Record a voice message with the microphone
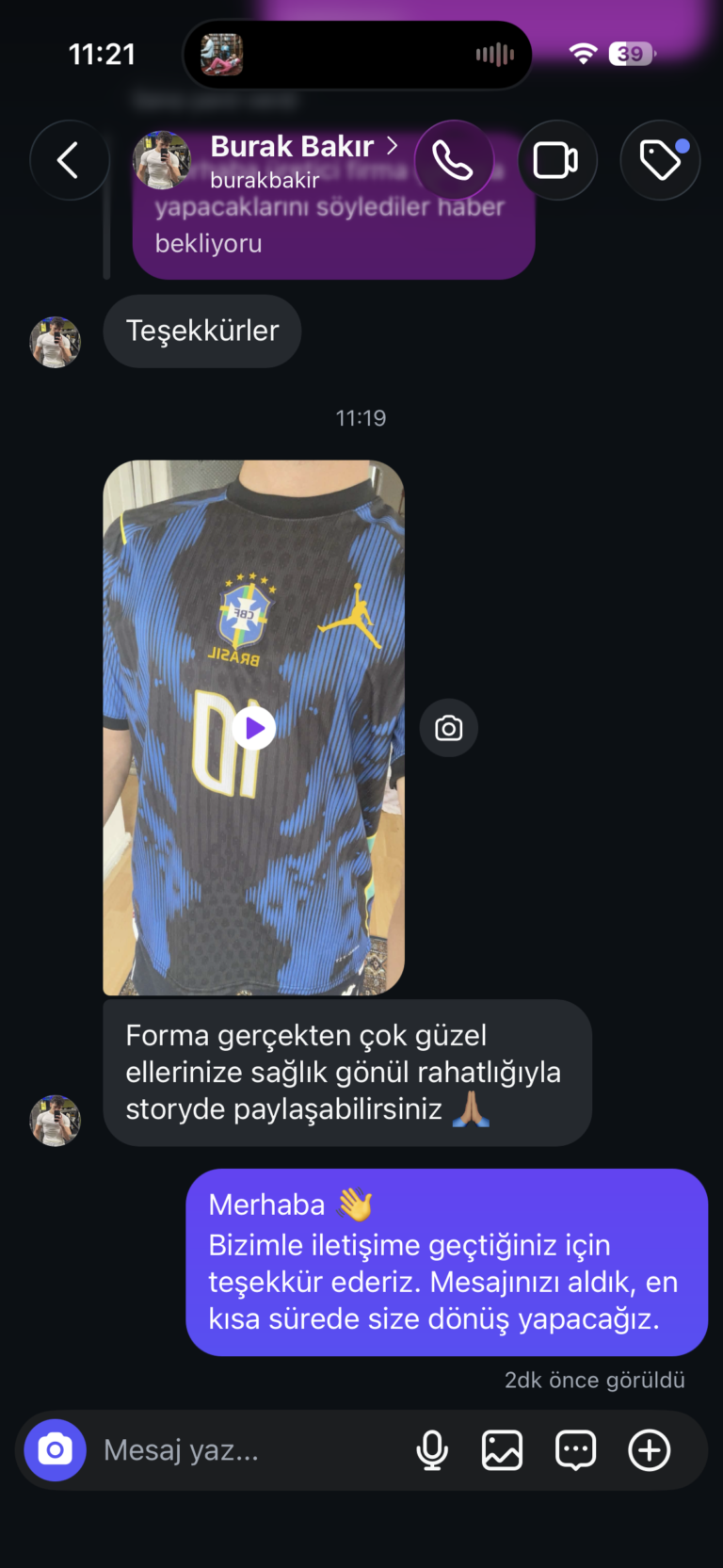 [x=432, y=1450]
